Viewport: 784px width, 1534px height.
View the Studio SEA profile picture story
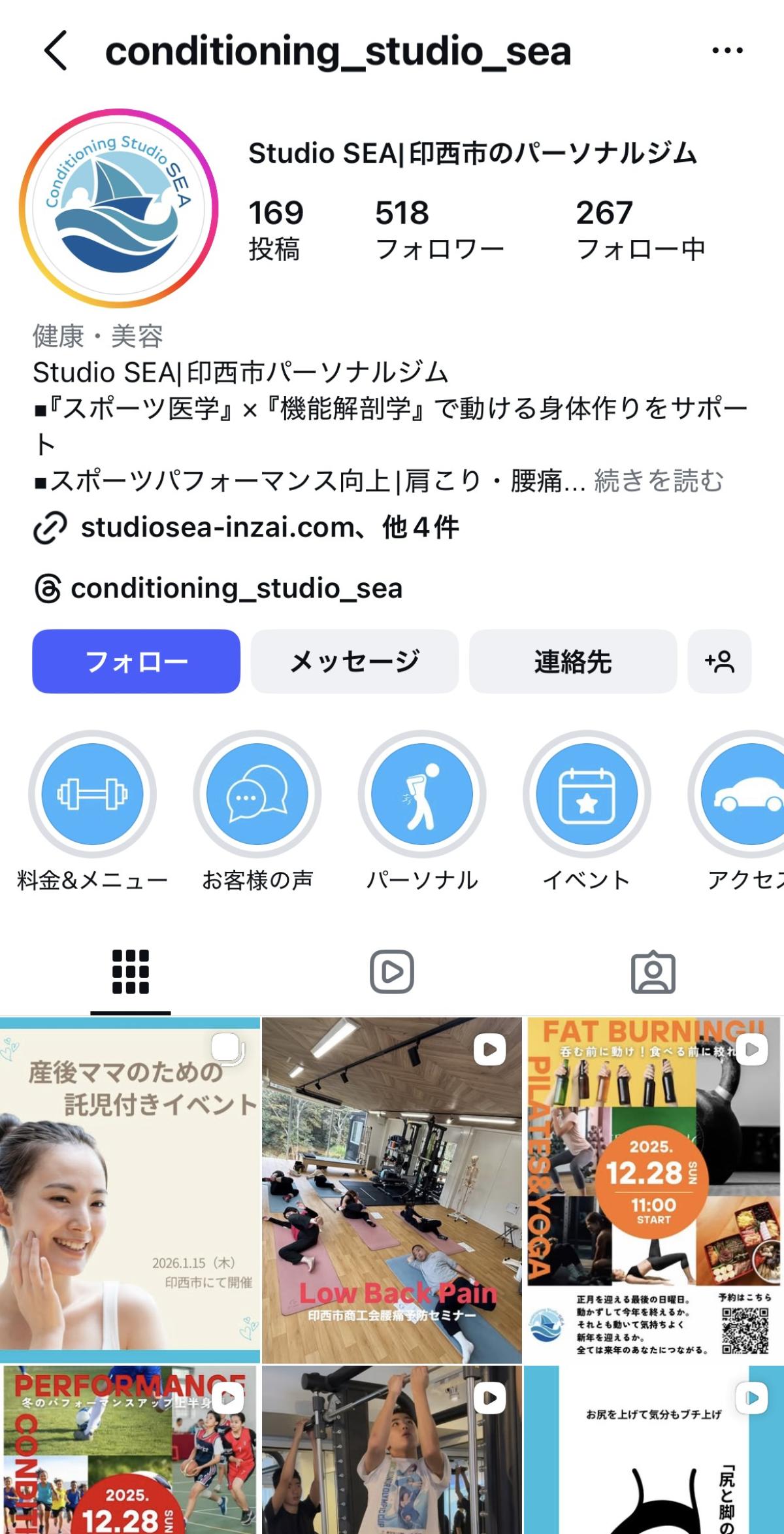118,208
